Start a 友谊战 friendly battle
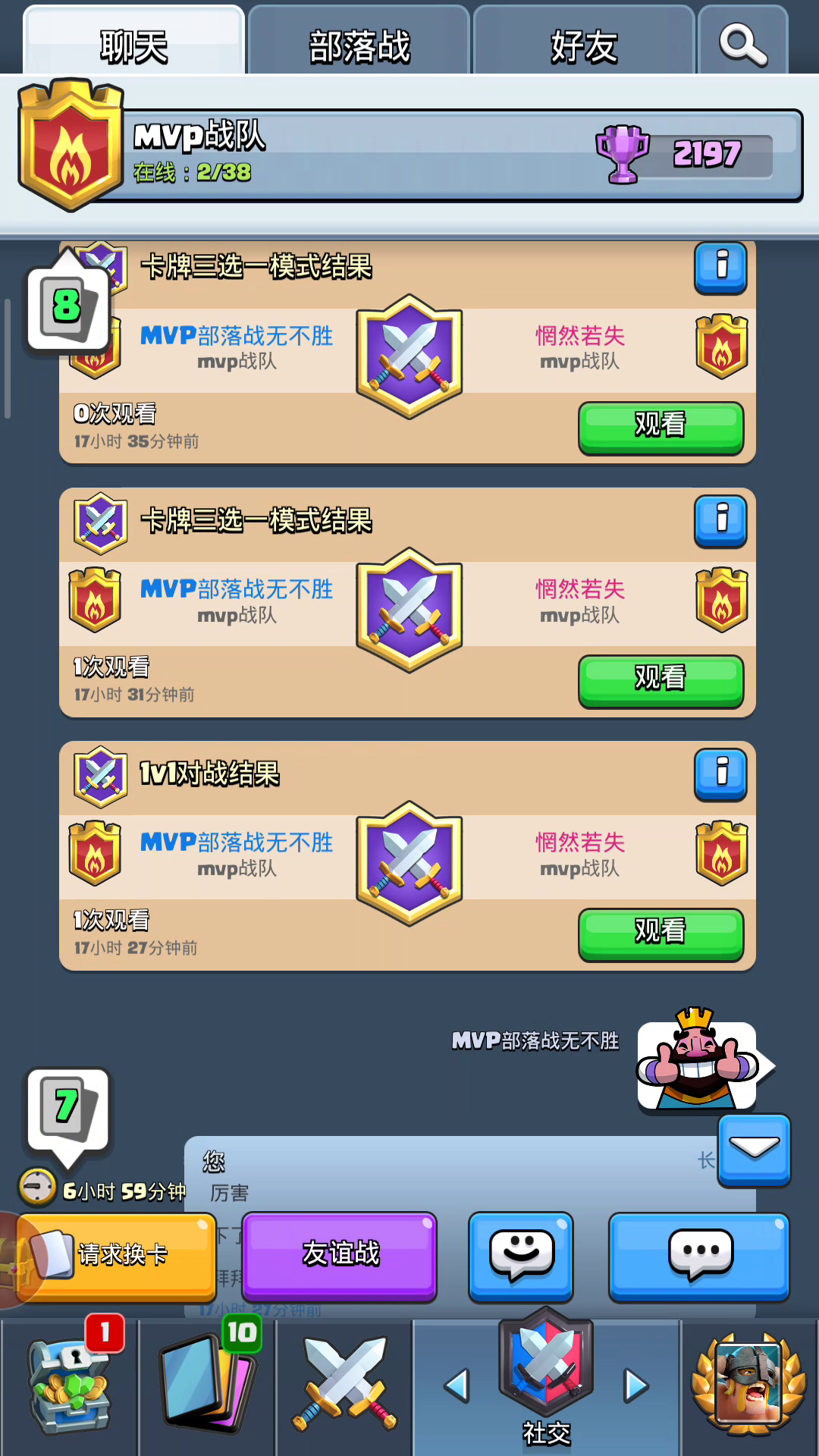This screenshot has width=819, height=1456. click(339, 1257)
